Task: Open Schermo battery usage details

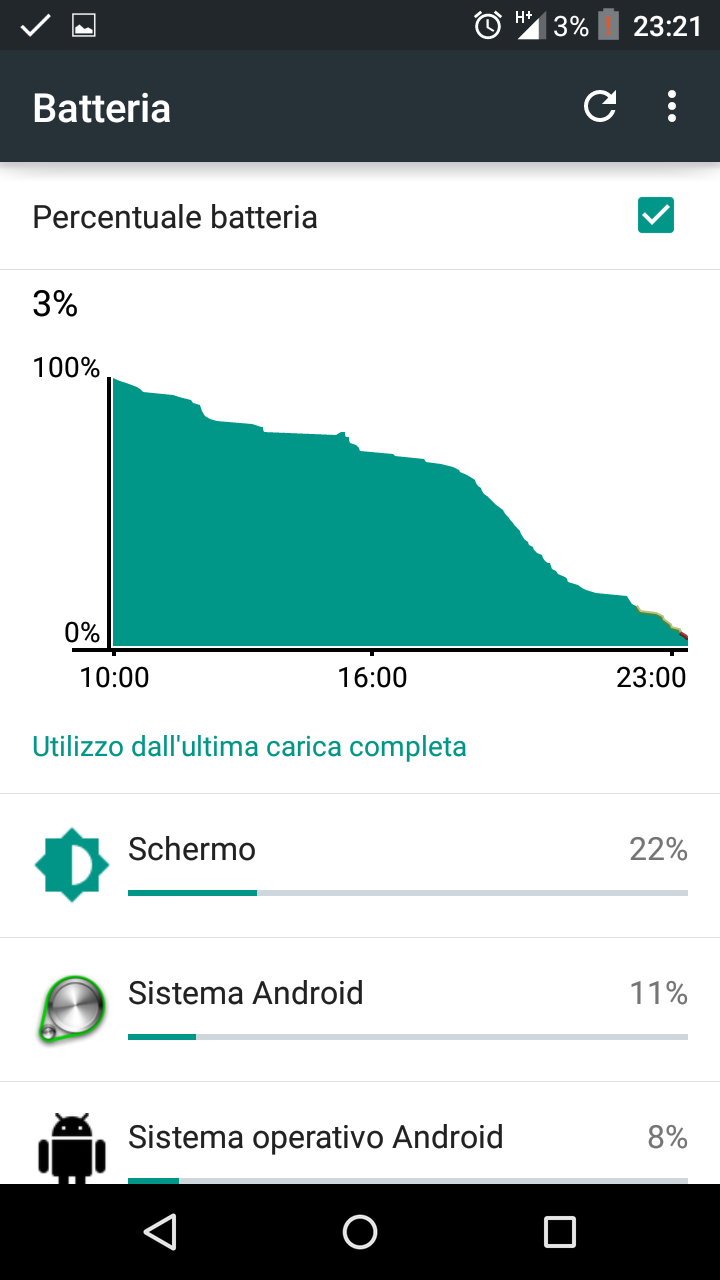Action: tap(360, 866)
